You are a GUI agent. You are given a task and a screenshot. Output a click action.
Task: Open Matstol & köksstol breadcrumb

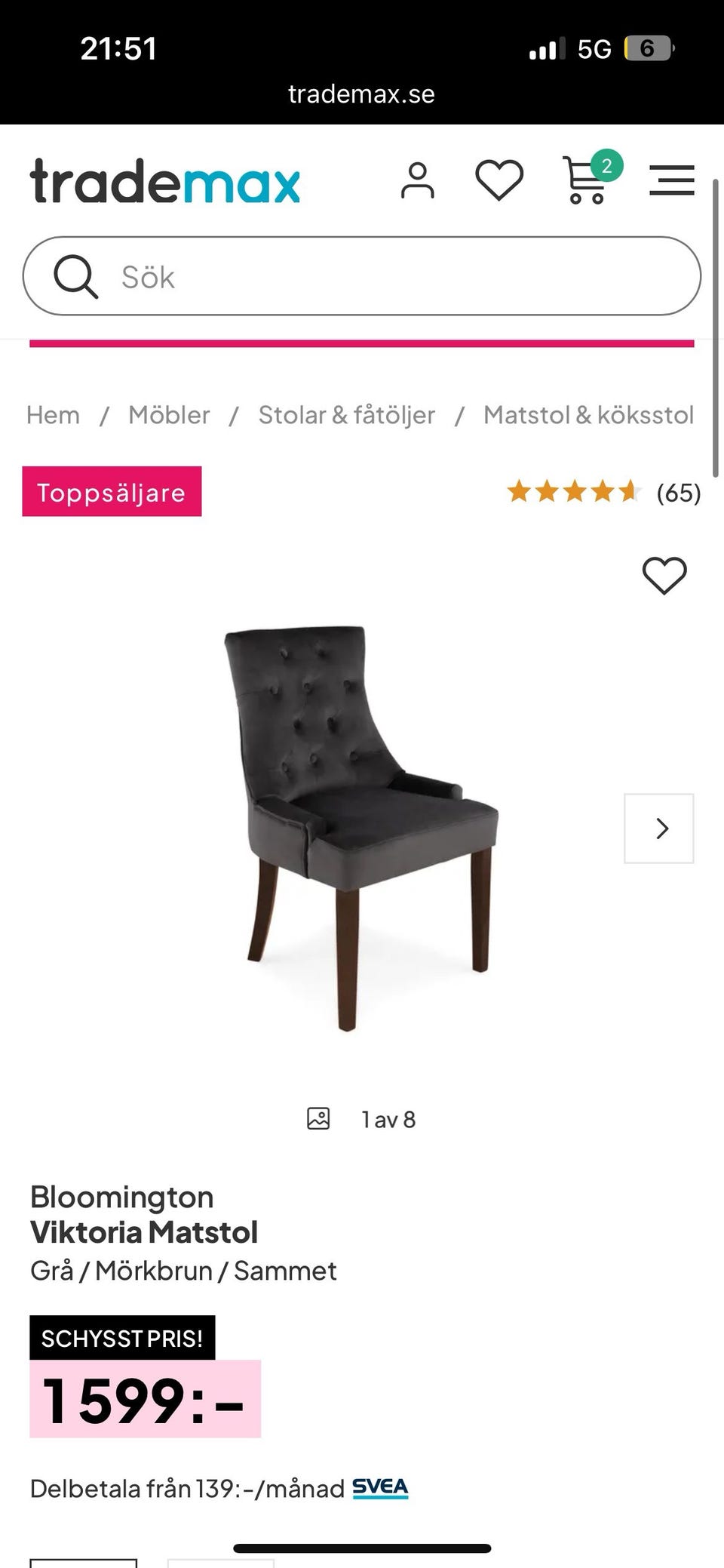click(588, 415)
